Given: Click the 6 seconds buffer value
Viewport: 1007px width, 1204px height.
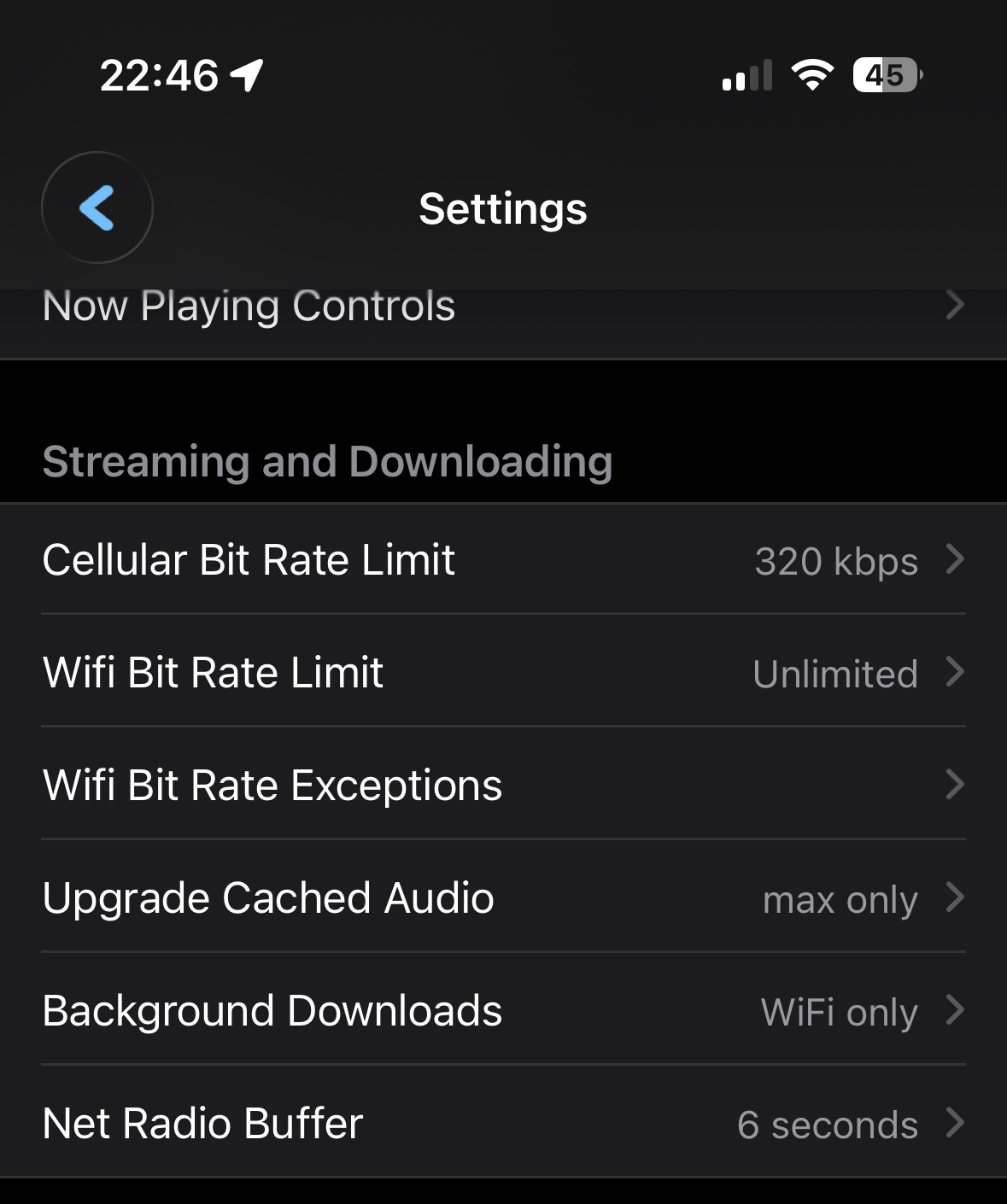Looking at the screenshot, I should (x=828, y=1125).
